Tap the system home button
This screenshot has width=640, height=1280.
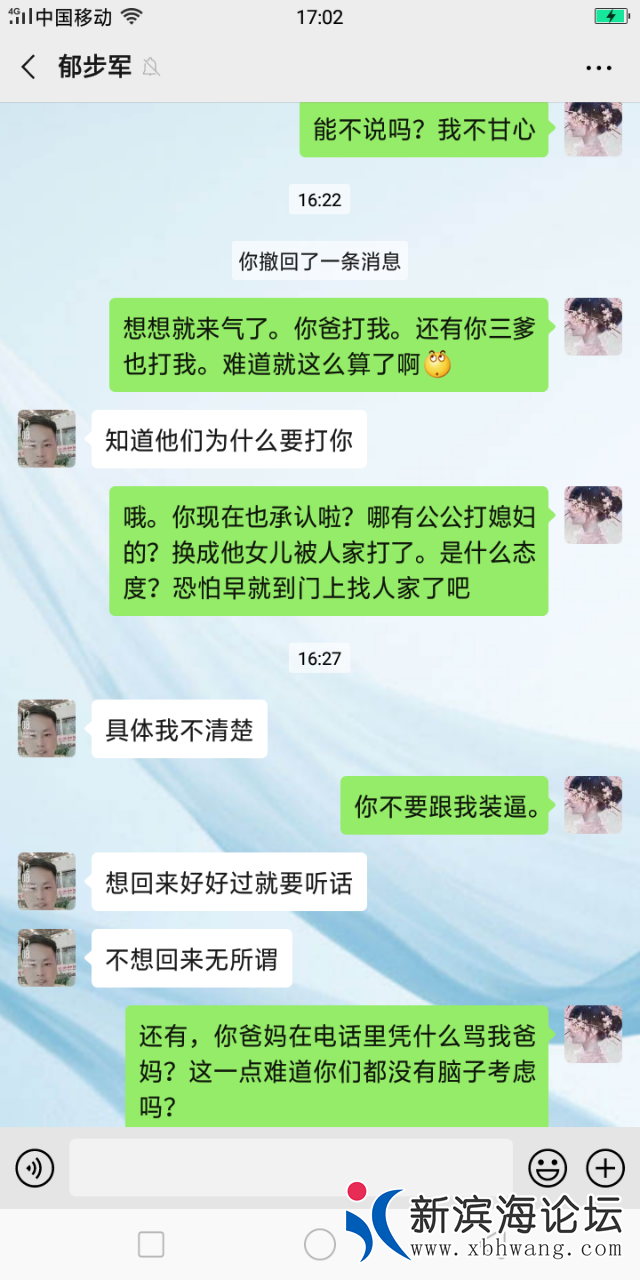pos(320,1244)
